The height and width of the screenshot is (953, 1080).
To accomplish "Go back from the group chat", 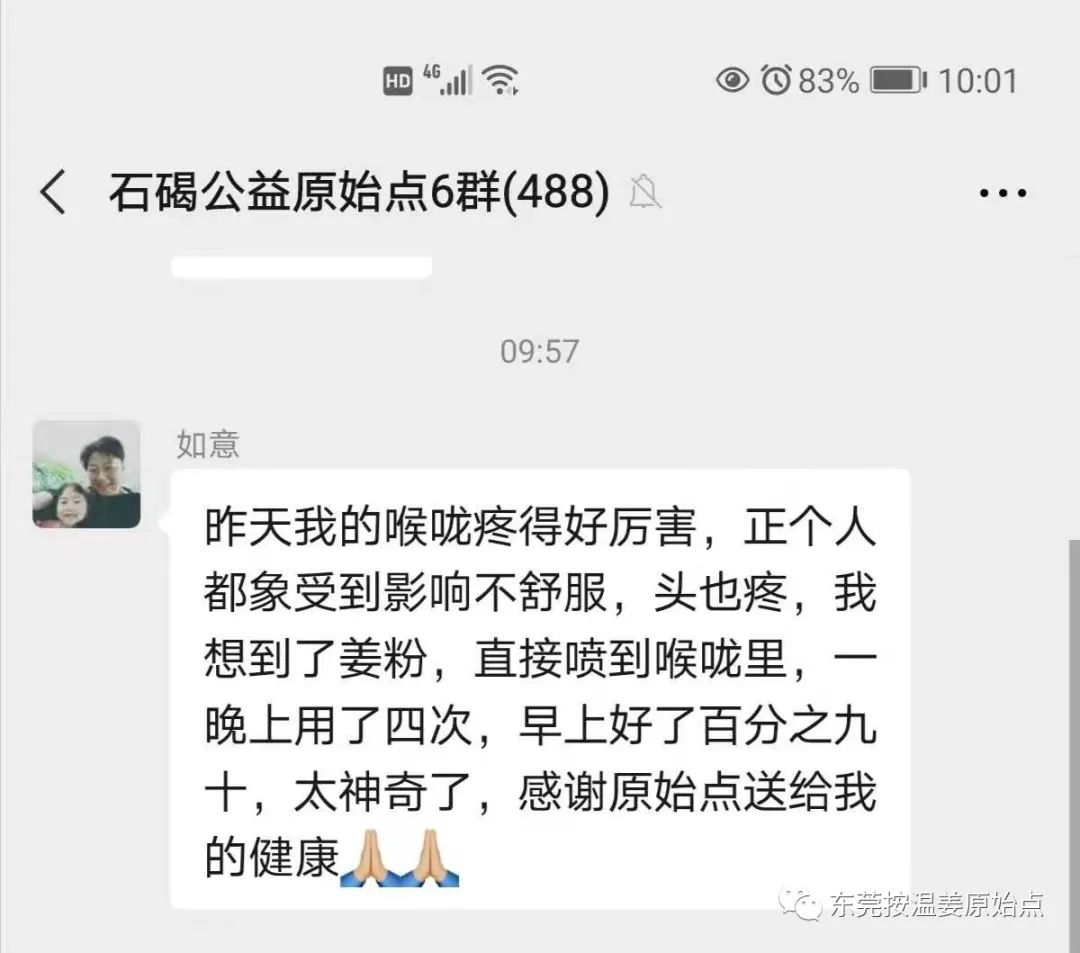I will (x=53, y=192).
